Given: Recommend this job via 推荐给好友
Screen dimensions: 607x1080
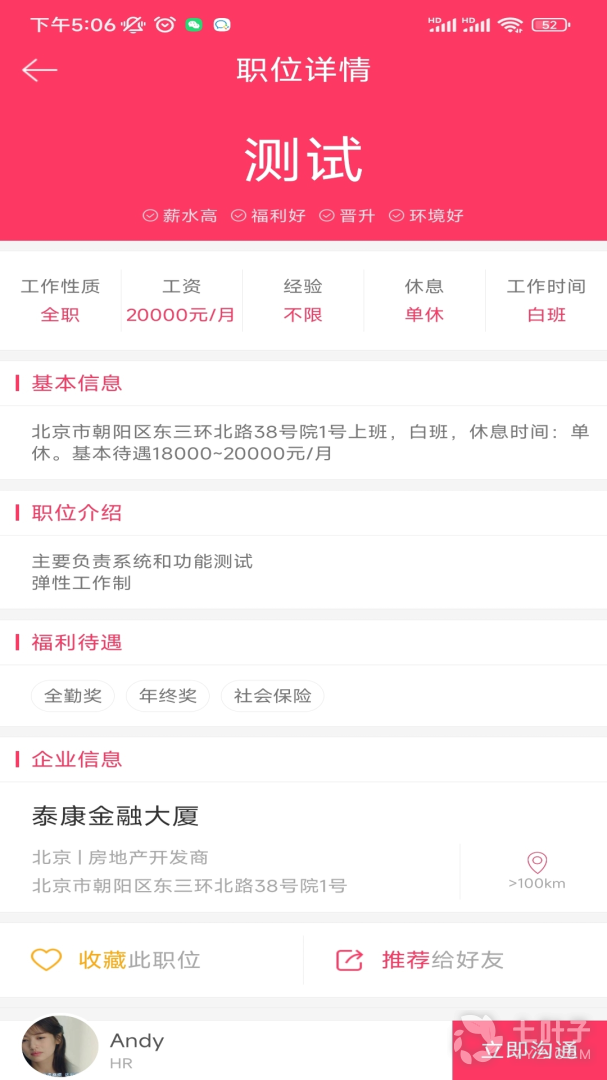Looking at the screenshot, I should 419,960.
